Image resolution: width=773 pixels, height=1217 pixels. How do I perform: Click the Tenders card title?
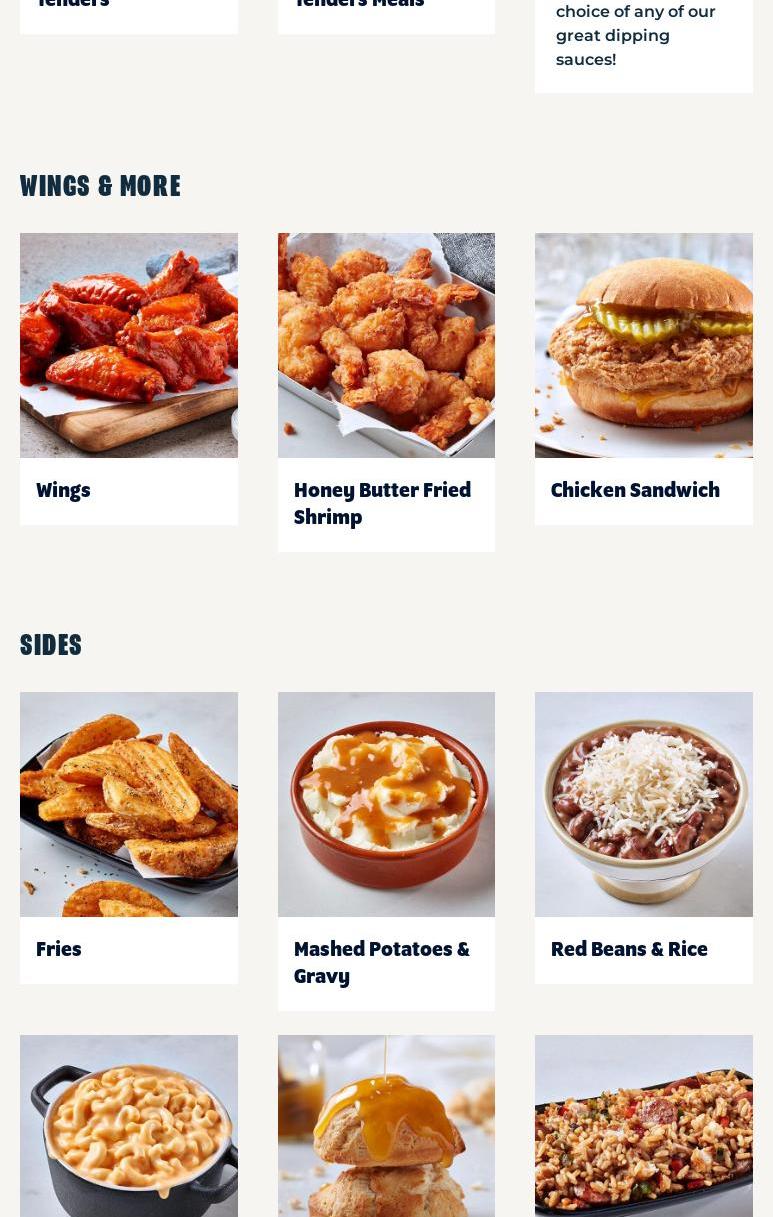tap(72, 6)
